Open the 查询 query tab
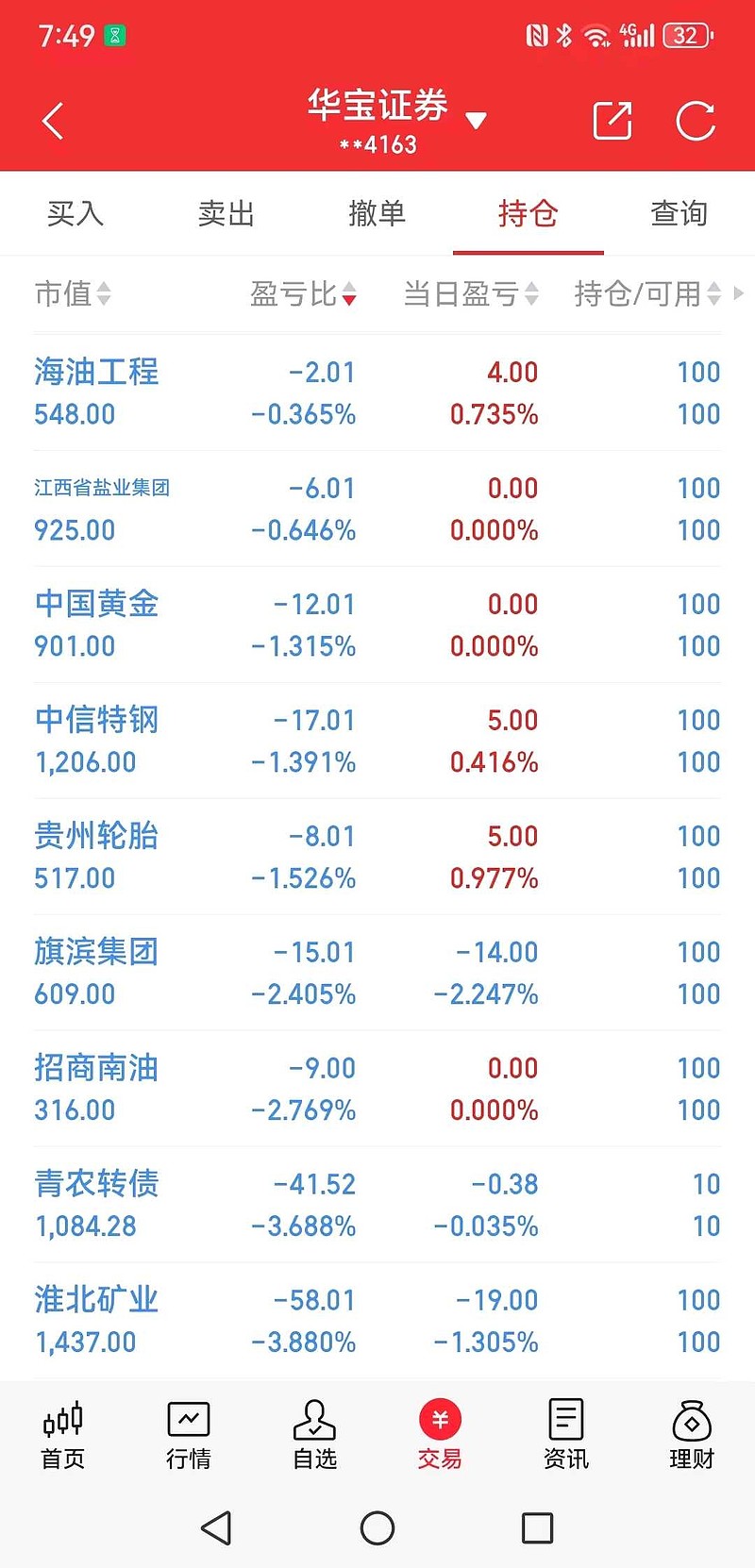755x1568 pixels. pos(679,214)
